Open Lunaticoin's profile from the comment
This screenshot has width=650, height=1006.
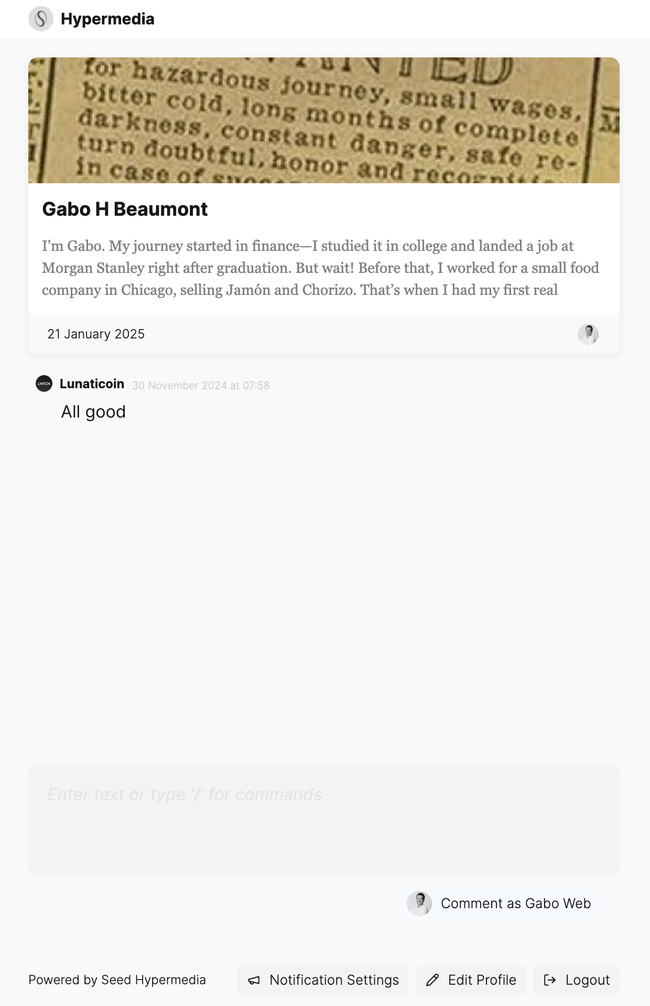(x=91, y=384)
